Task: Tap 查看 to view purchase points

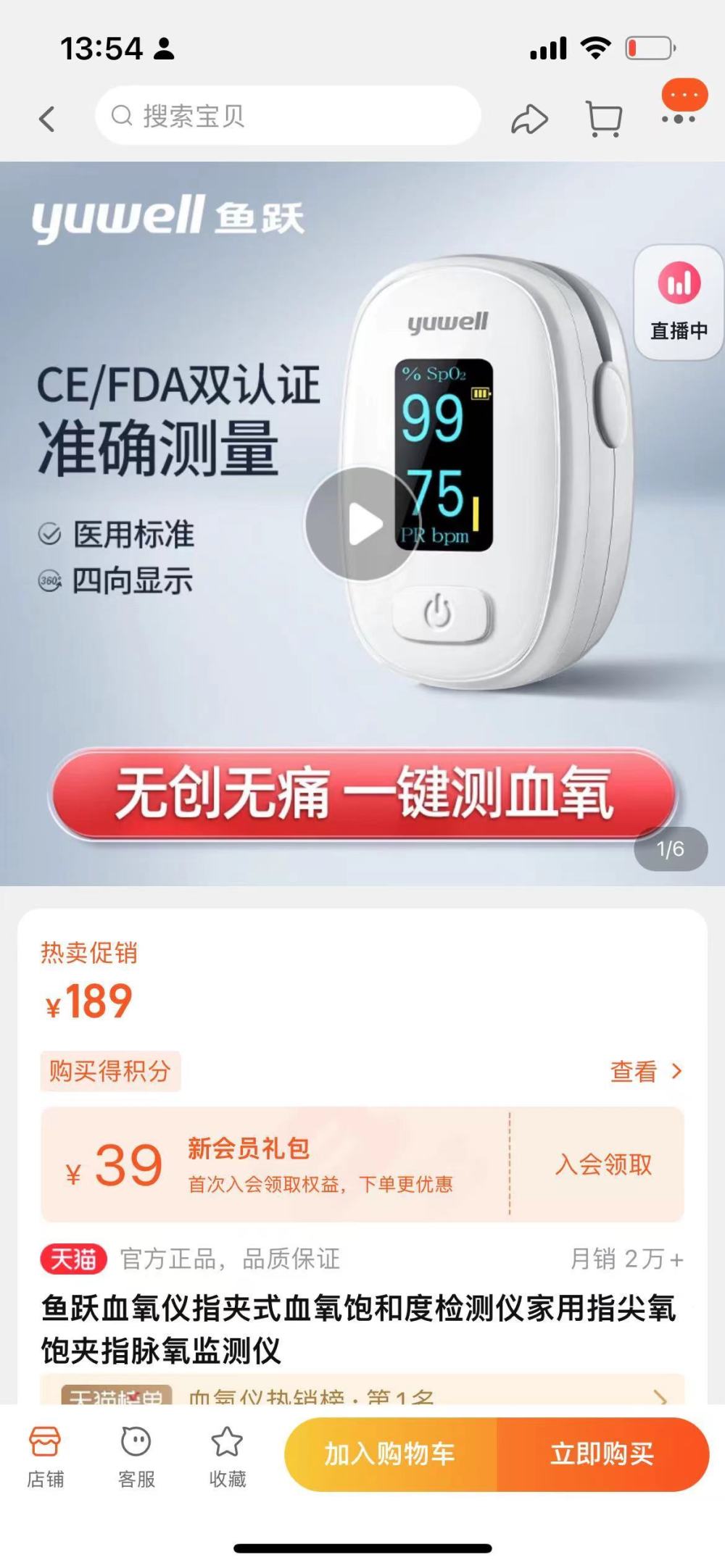Action: click(x=647, y=1071)
